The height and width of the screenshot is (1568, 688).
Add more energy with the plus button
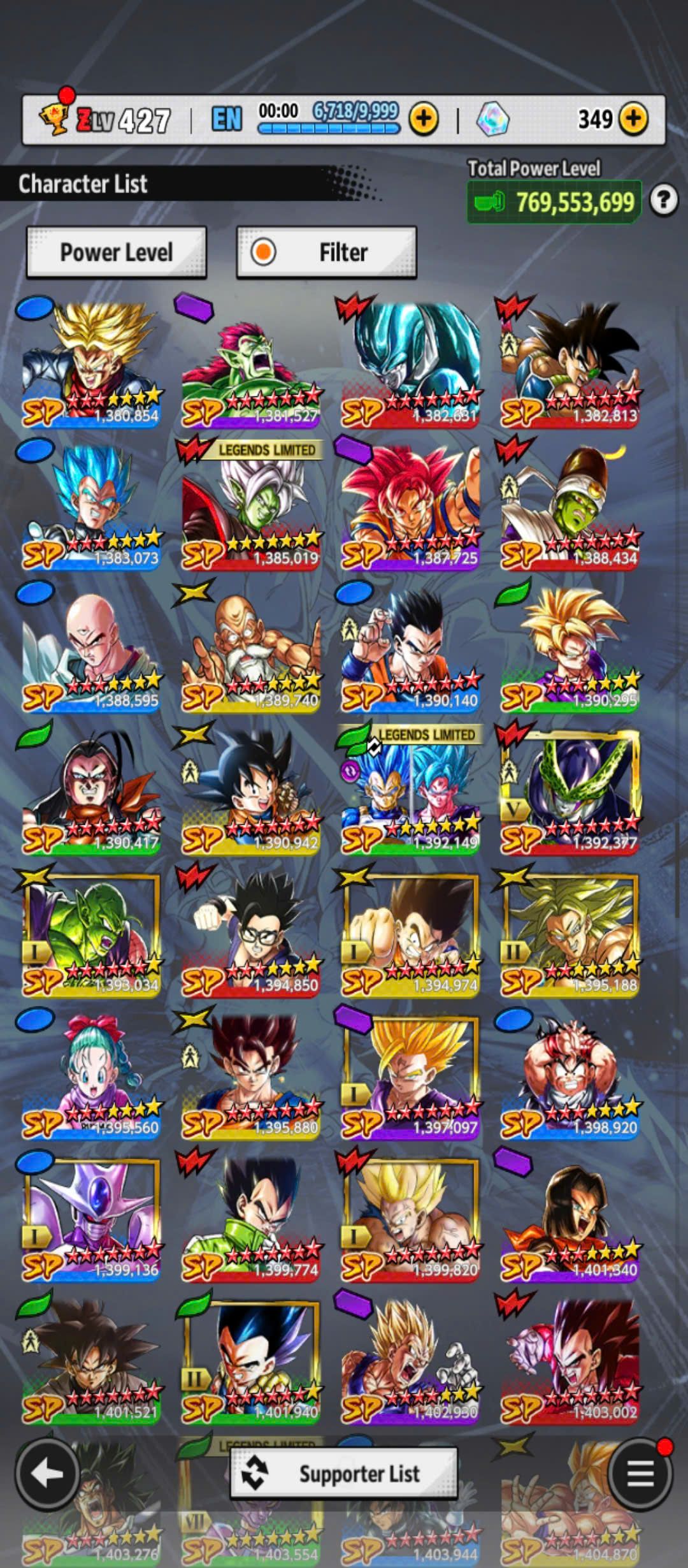click(x=423, y=119)
